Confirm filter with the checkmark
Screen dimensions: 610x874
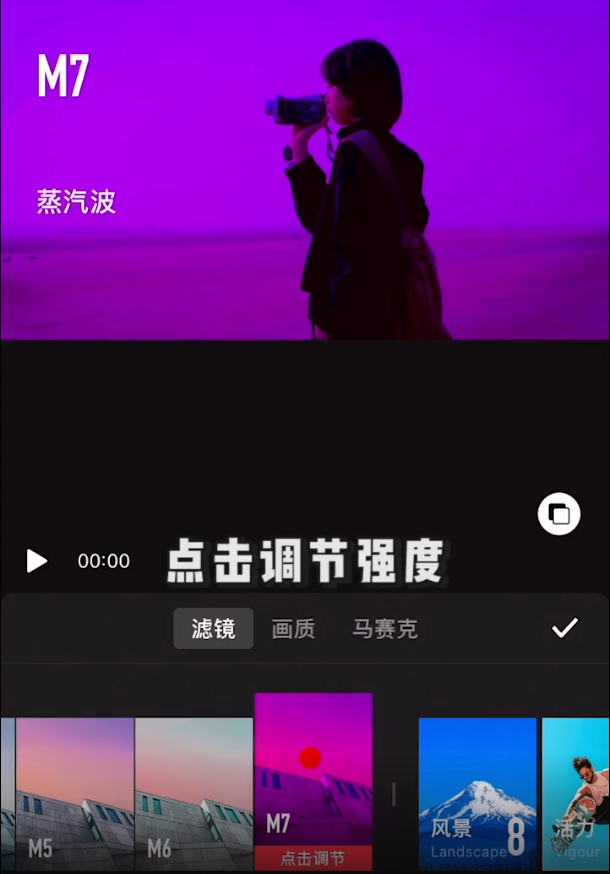pyautogui.click(x=565, y=628)
